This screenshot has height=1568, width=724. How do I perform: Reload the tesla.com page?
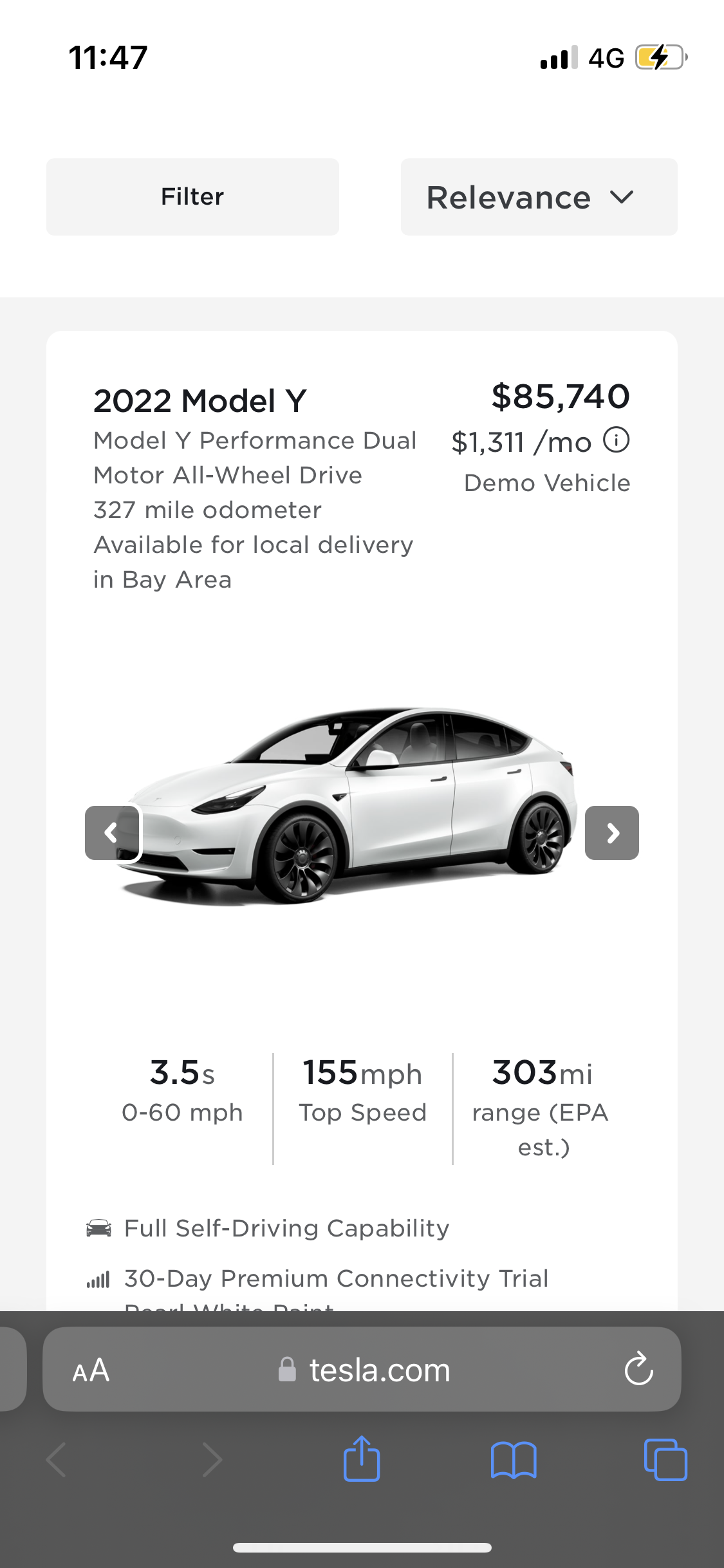(638, 1368)
